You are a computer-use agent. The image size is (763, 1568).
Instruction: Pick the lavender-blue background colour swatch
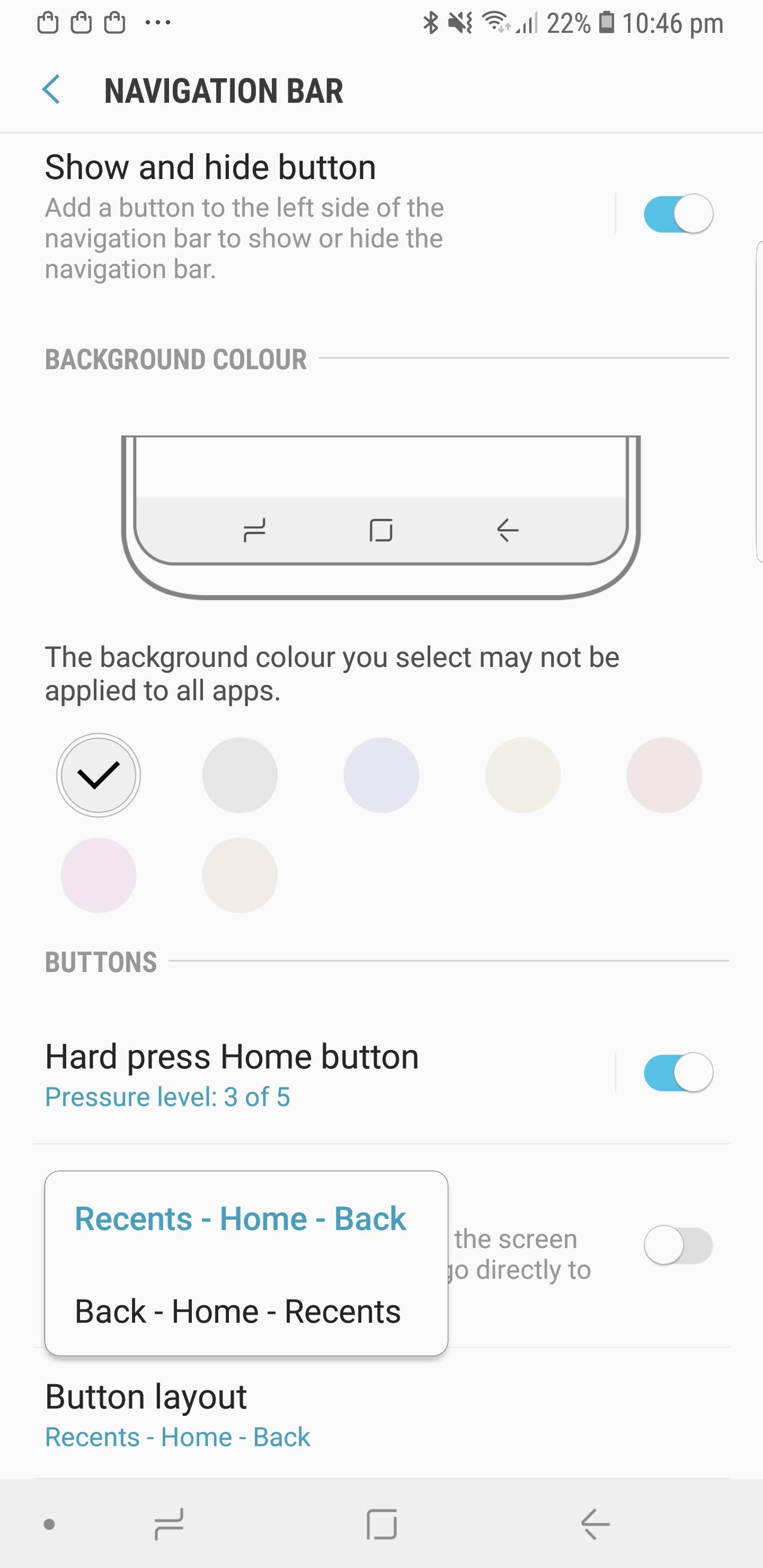click(x=381, y=775)
